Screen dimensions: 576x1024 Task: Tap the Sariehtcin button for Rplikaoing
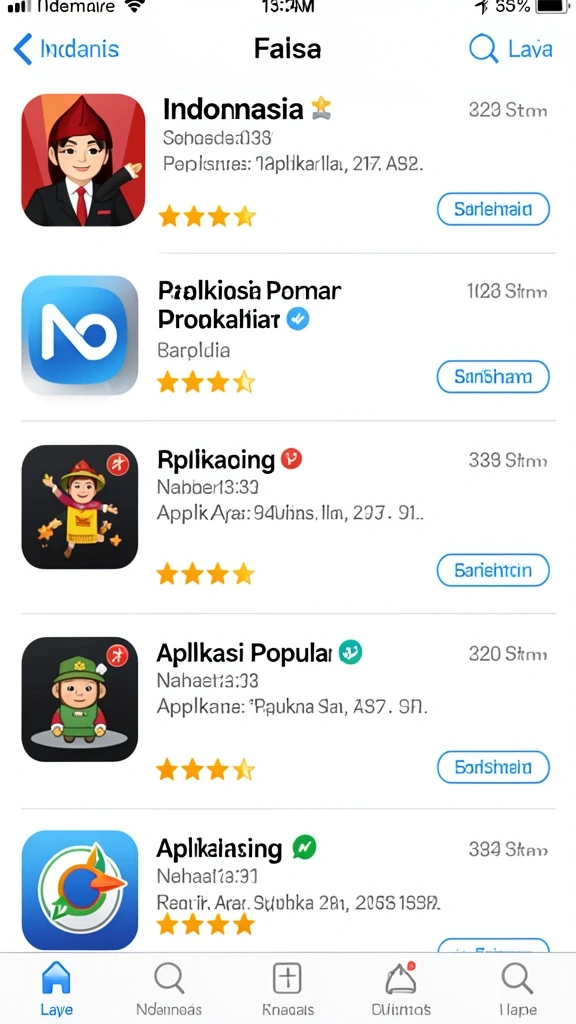point(493,570)
